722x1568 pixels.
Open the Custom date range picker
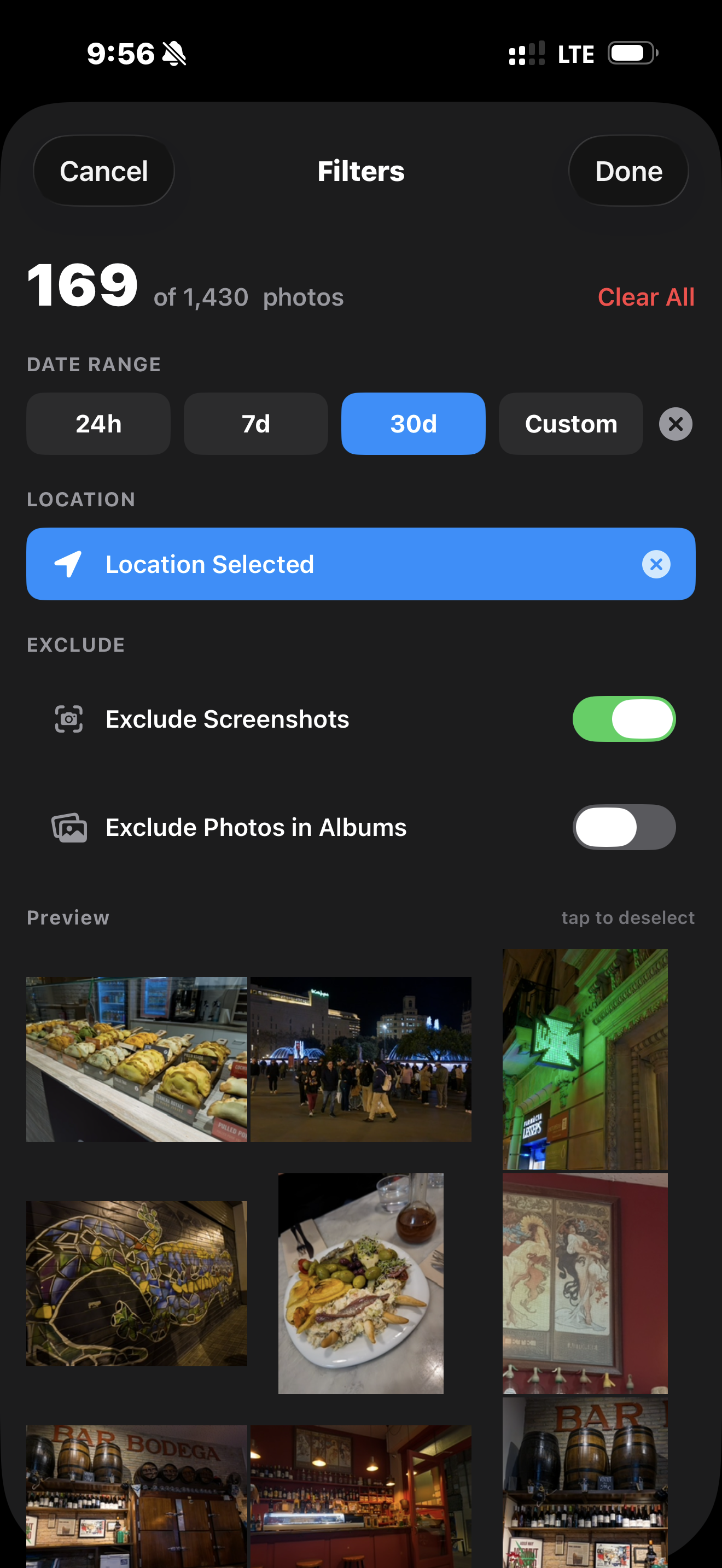coord(570,424)
